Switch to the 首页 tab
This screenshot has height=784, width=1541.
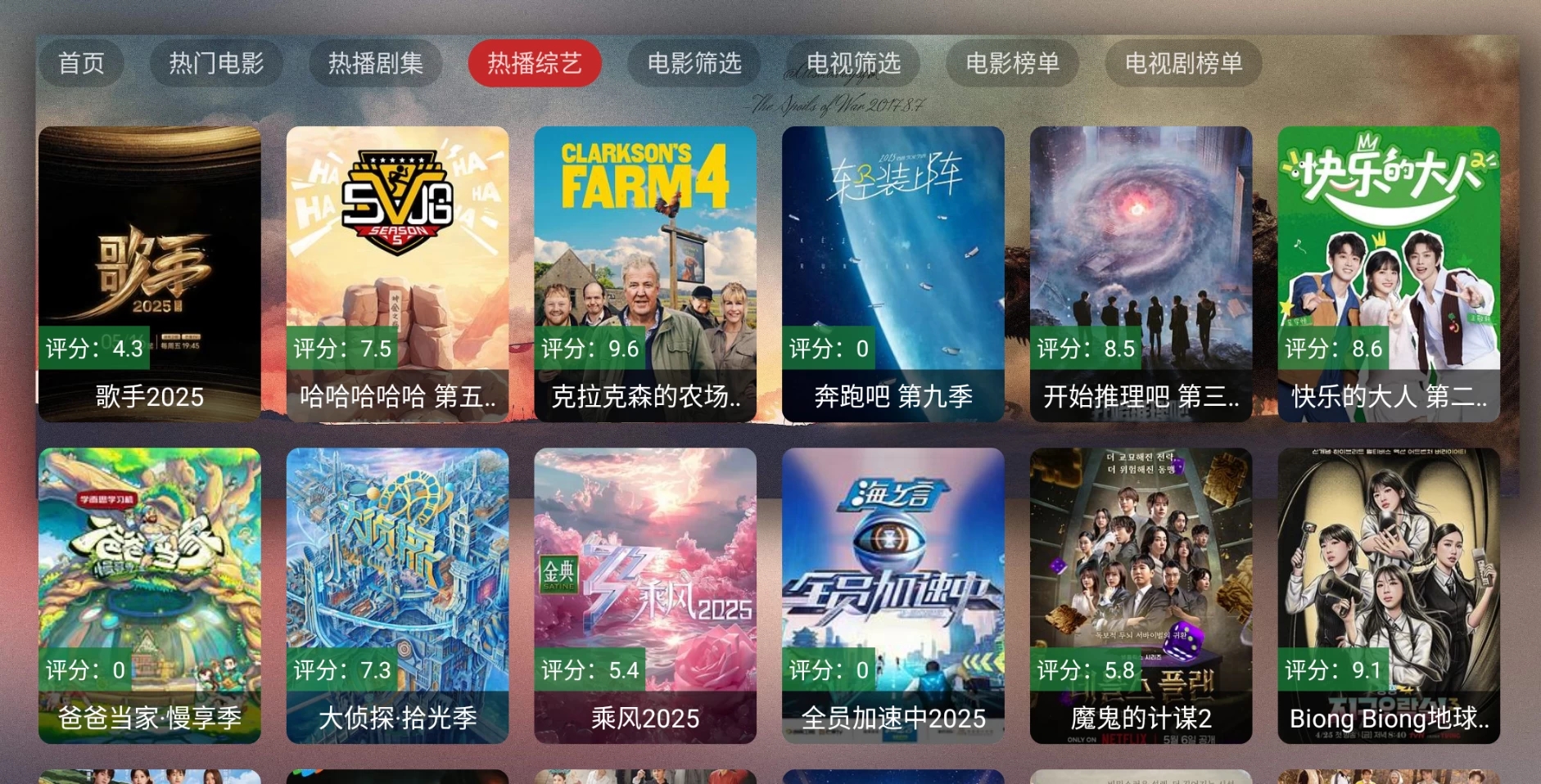tap(81, 63)
